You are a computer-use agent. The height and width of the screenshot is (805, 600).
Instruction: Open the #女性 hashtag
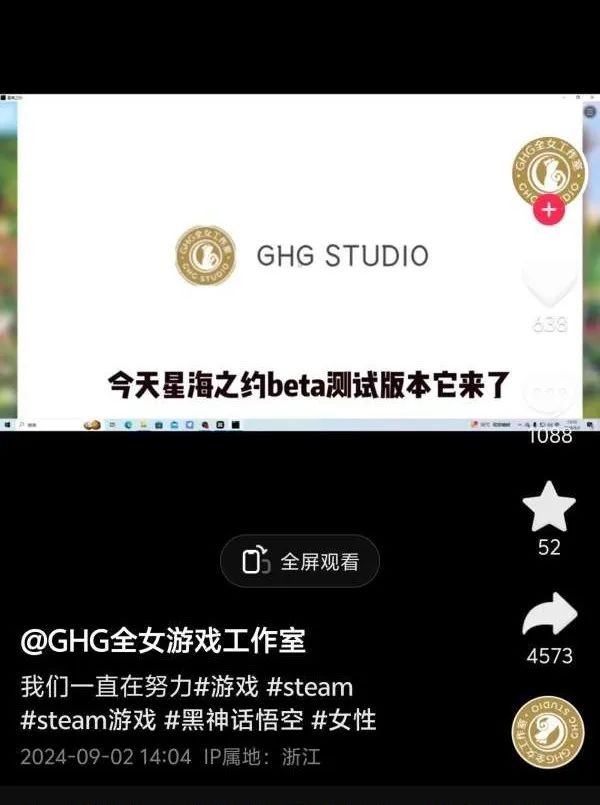coord(344,720)
